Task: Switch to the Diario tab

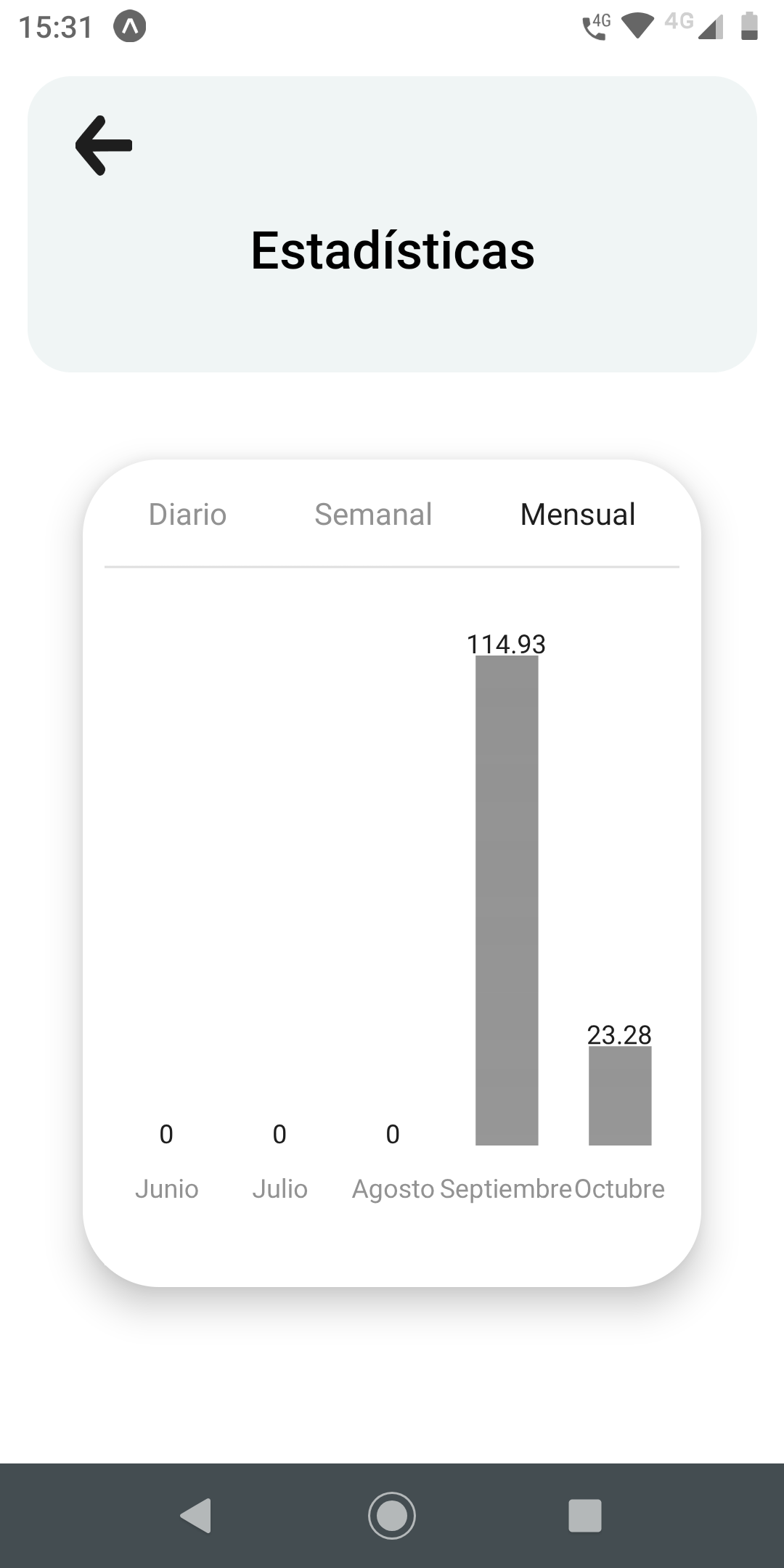Action: [x=187, y=514]
